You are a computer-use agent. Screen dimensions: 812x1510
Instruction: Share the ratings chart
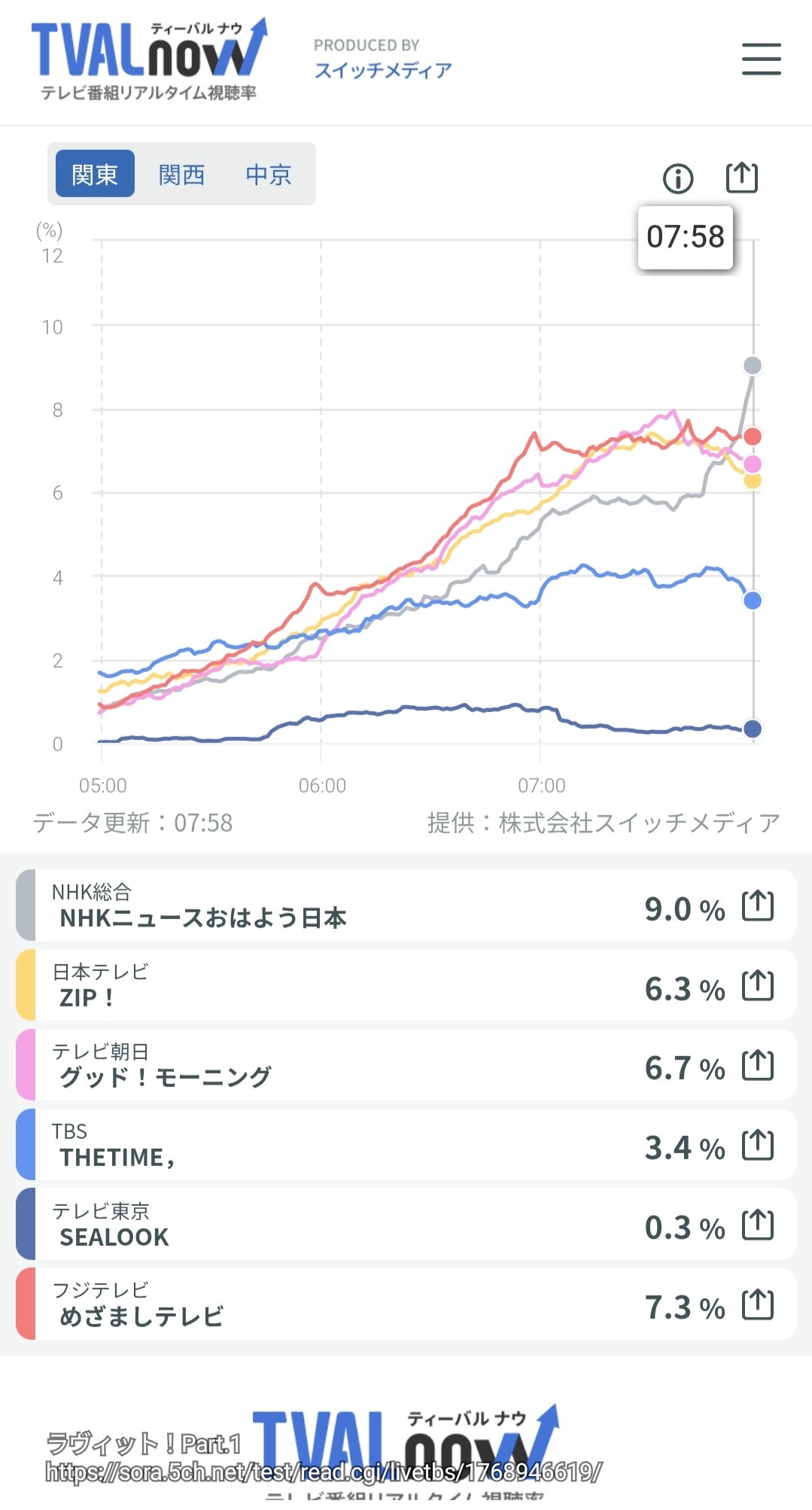point(741,178)
